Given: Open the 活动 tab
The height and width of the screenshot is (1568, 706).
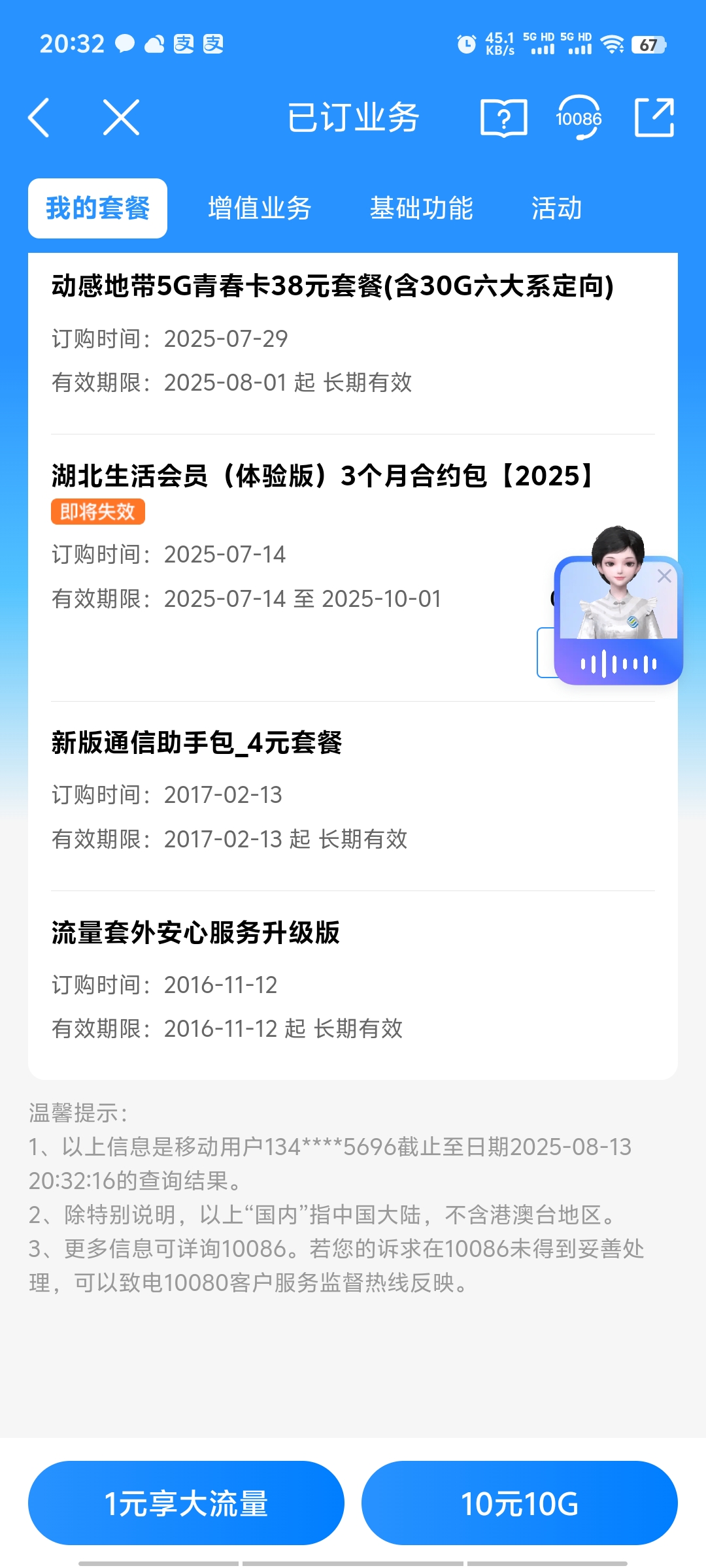Looking at the screenshot, I should click(556, 208).
